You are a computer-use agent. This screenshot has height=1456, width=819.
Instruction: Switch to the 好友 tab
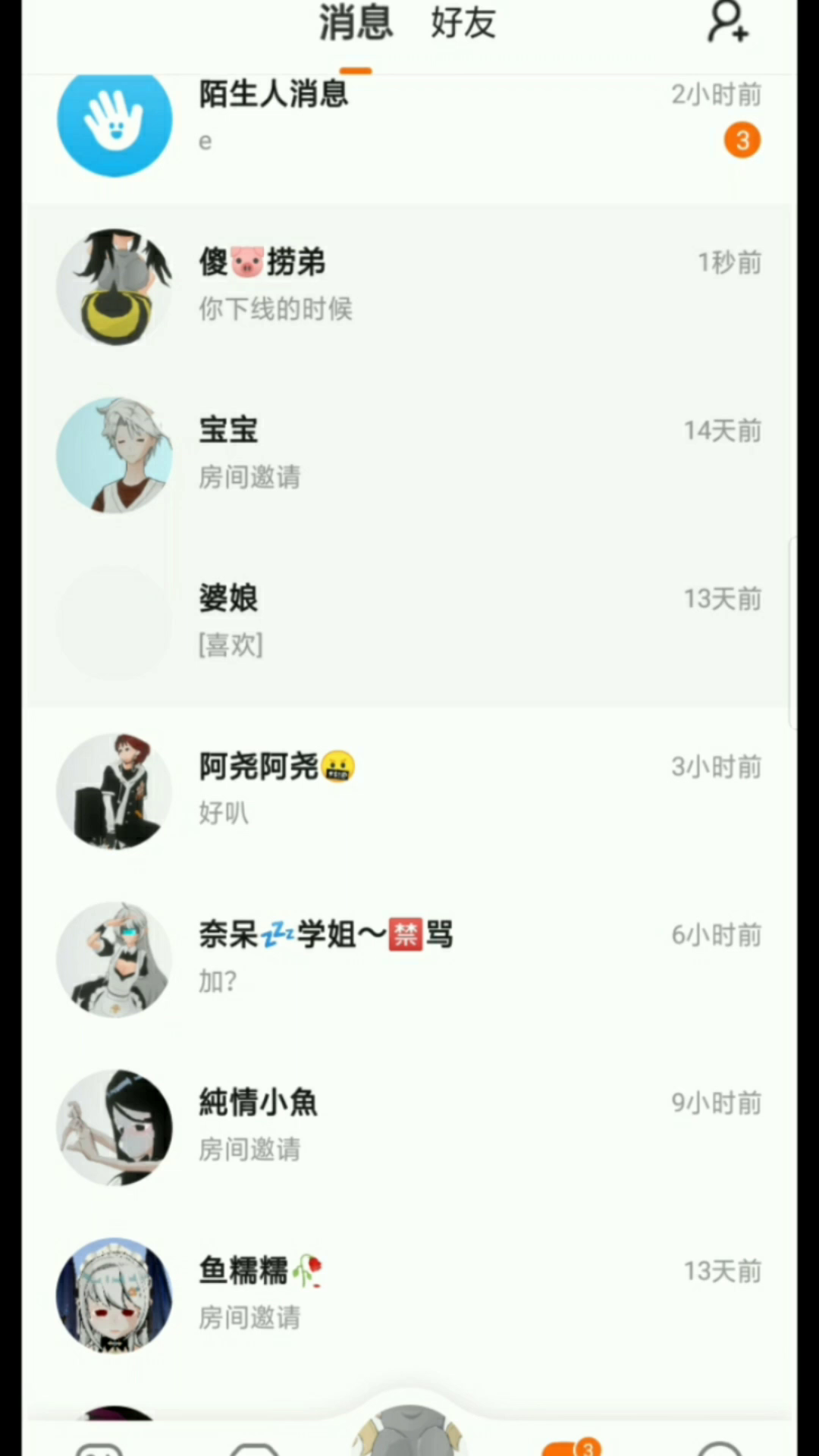point(463,23)
